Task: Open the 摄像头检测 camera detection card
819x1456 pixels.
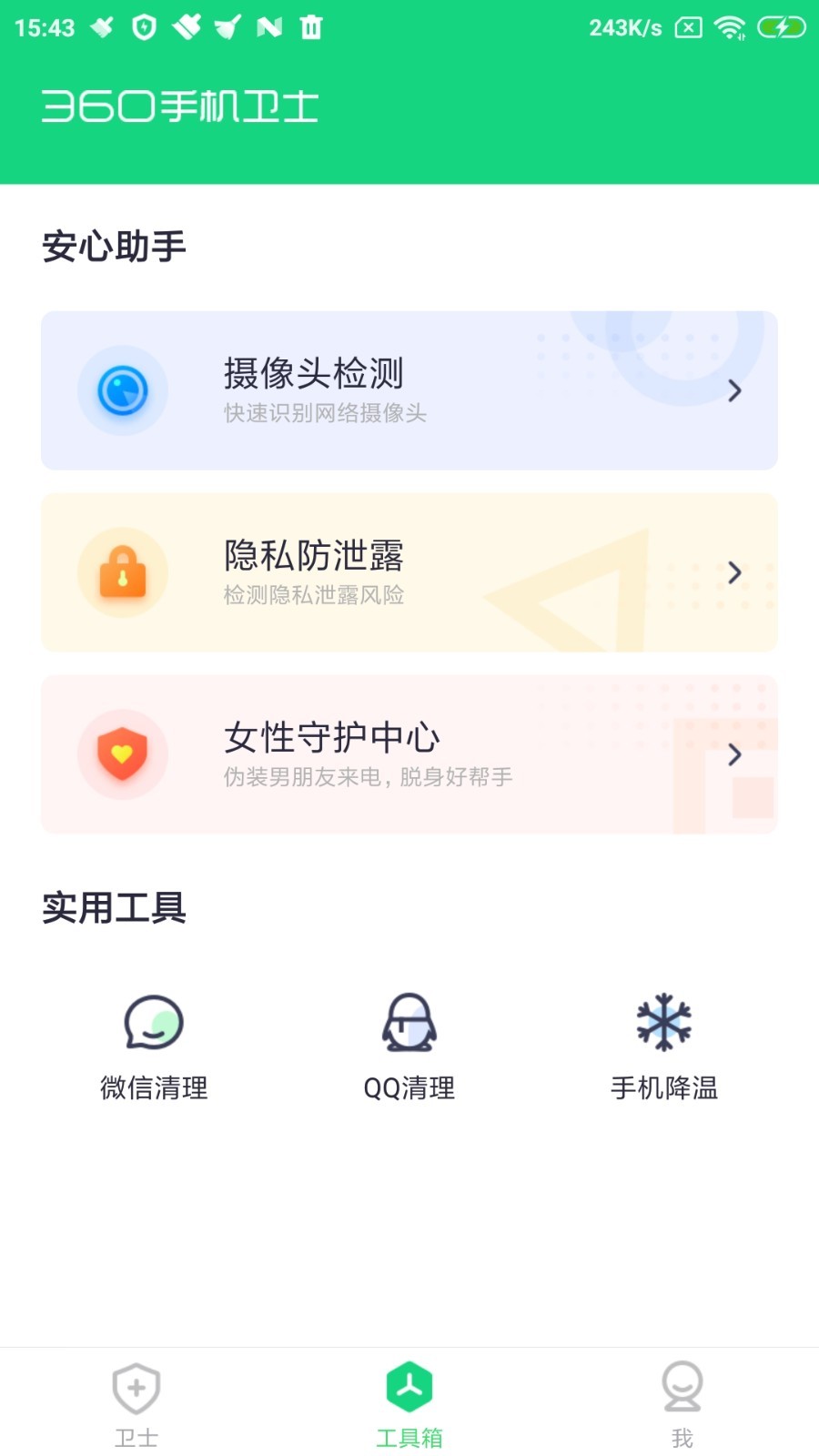Action: tap(409, 390)
